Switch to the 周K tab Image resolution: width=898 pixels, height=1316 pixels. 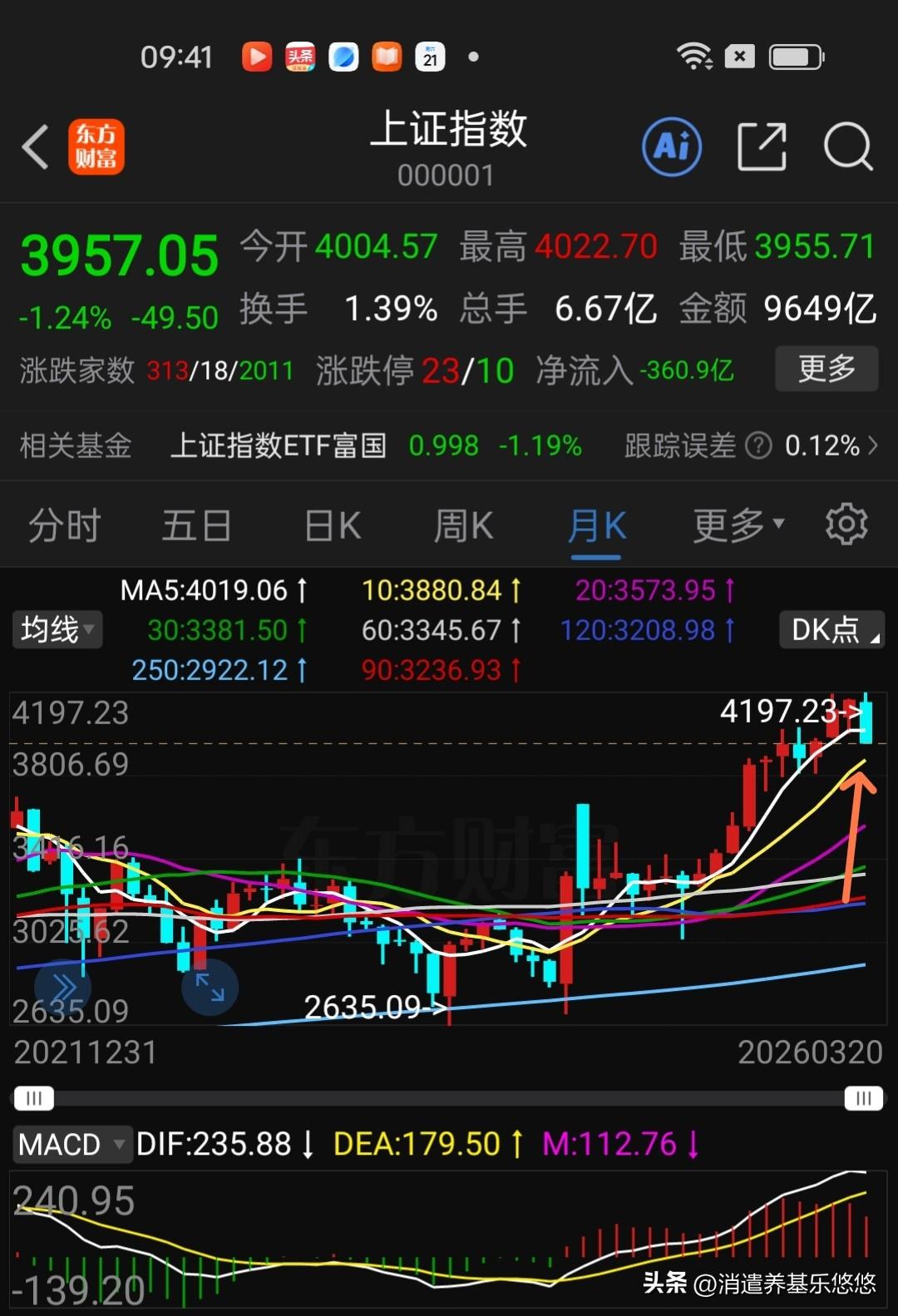462,525
